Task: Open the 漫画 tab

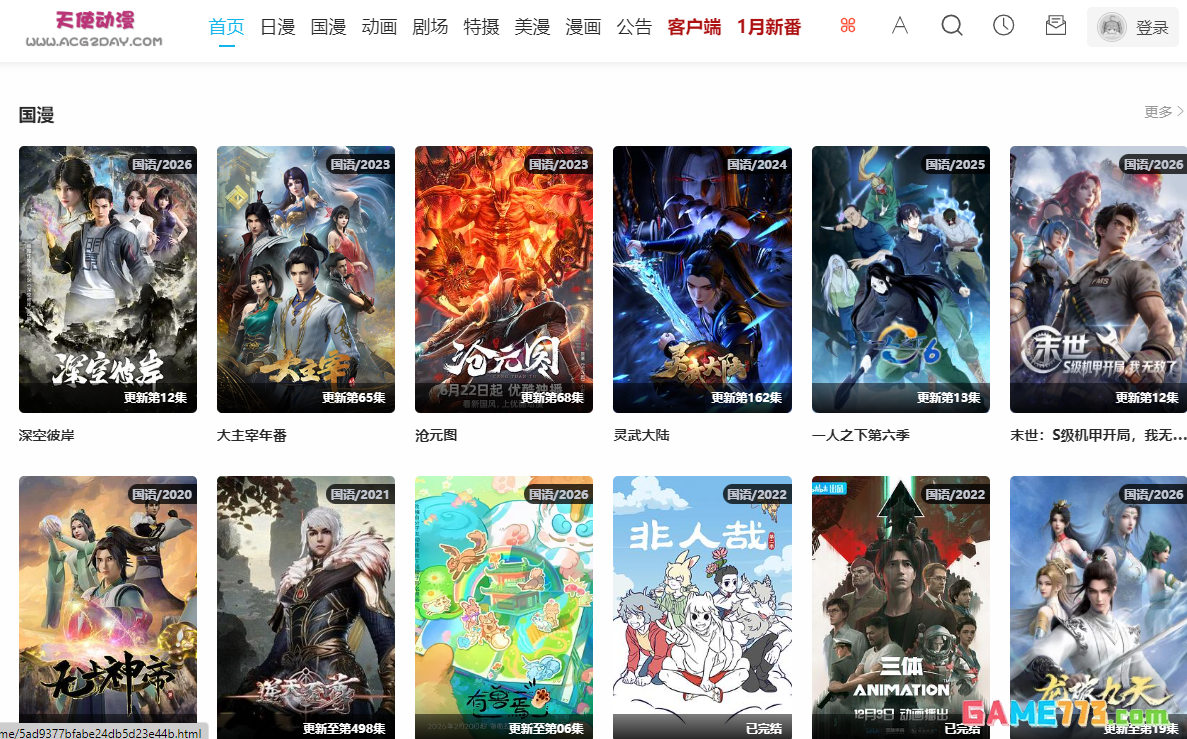Action: (583, 27)
